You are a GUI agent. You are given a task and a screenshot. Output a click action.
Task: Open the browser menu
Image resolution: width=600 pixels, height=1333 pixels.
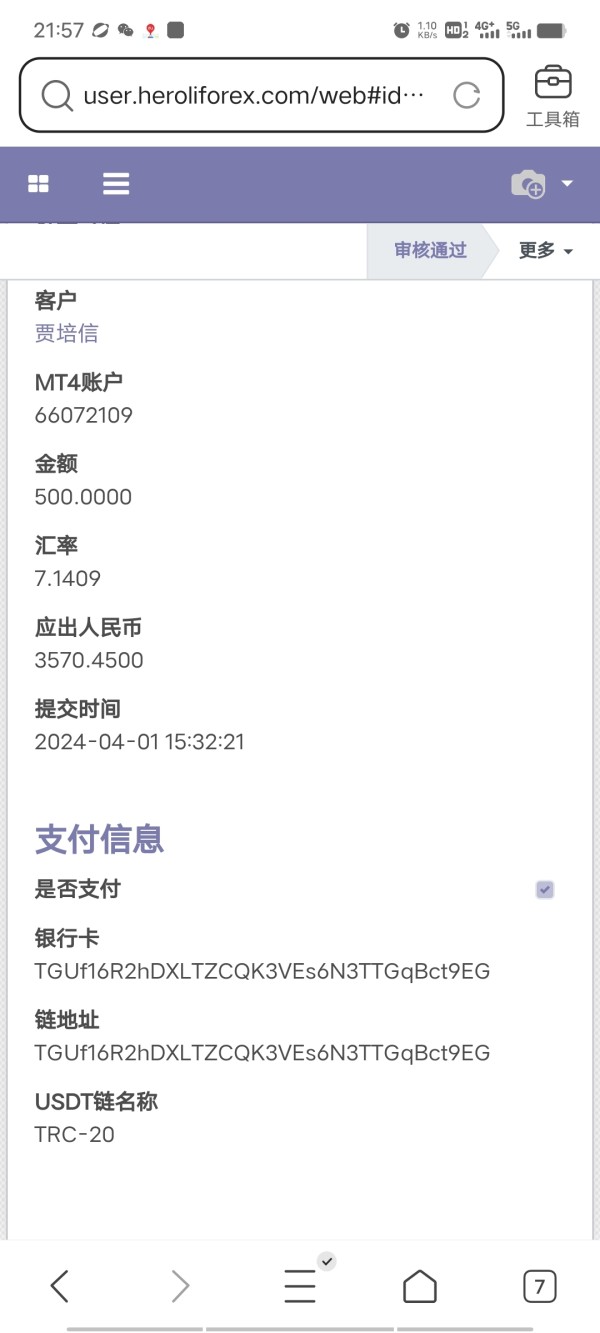pyautogui.click(x=300, y=1286)
